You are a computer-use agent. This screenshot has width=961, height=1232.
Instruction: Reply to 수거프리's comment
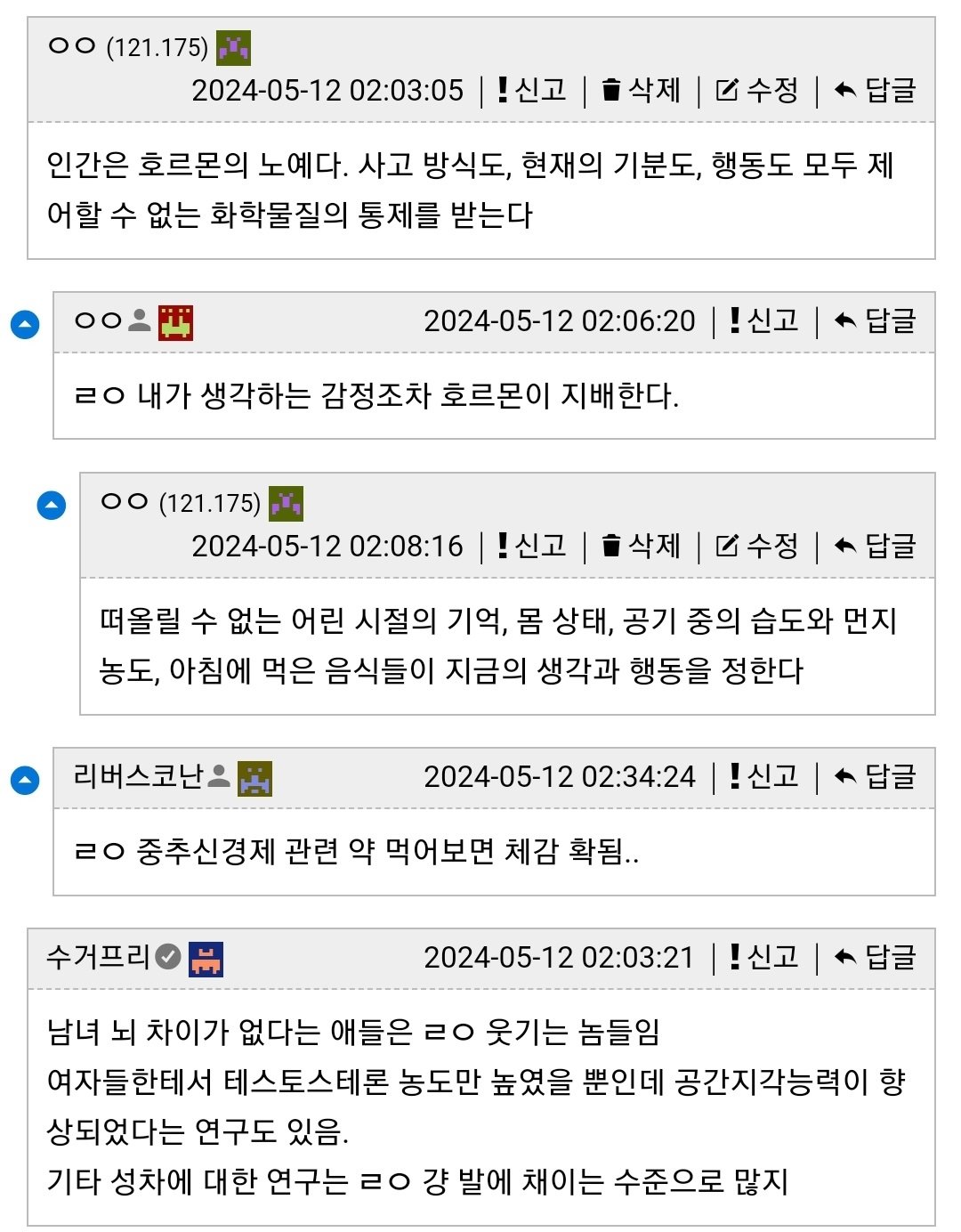(875, 957)
